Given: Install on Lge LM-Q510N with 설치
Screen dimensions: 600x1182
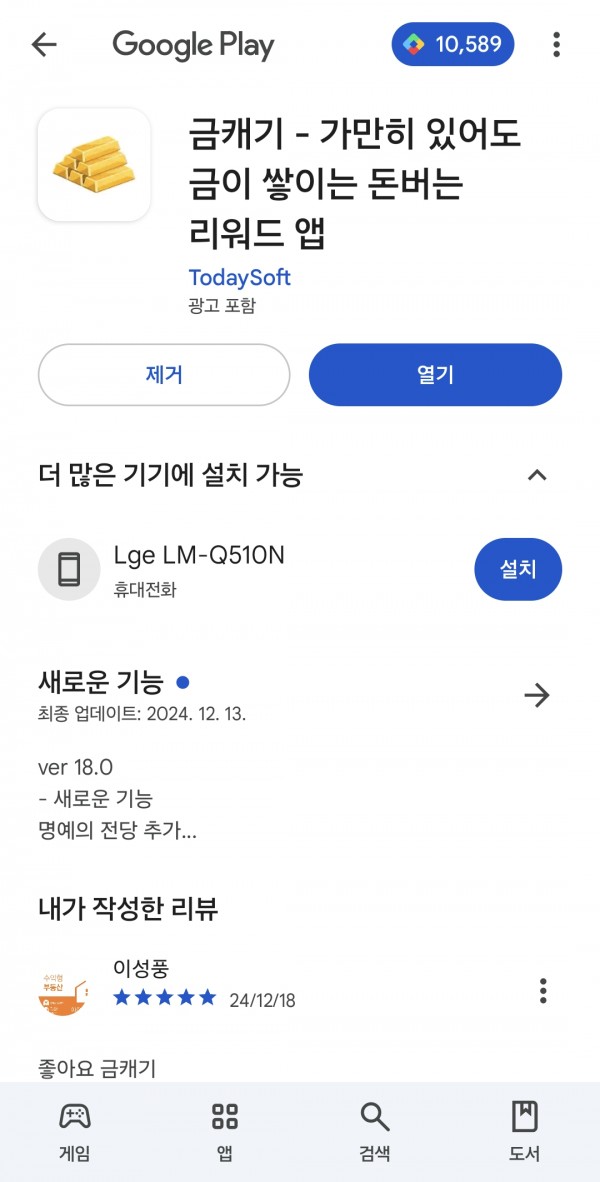Looking at the screenshot, I should point(518,569).
